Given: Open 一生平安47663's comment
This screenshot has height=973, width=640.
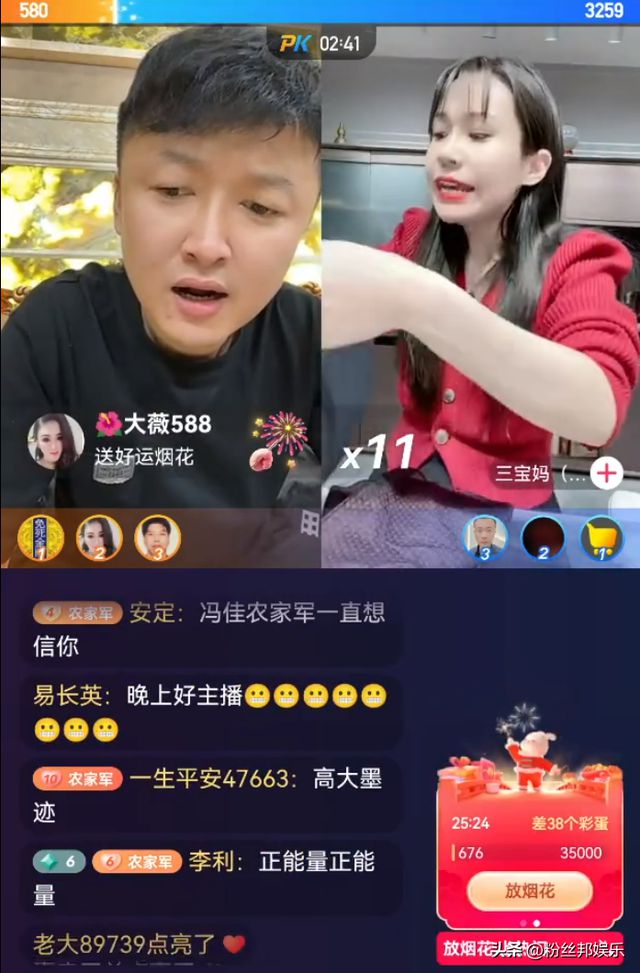Looking at the screenshot, I should click(x=208, y=794).
